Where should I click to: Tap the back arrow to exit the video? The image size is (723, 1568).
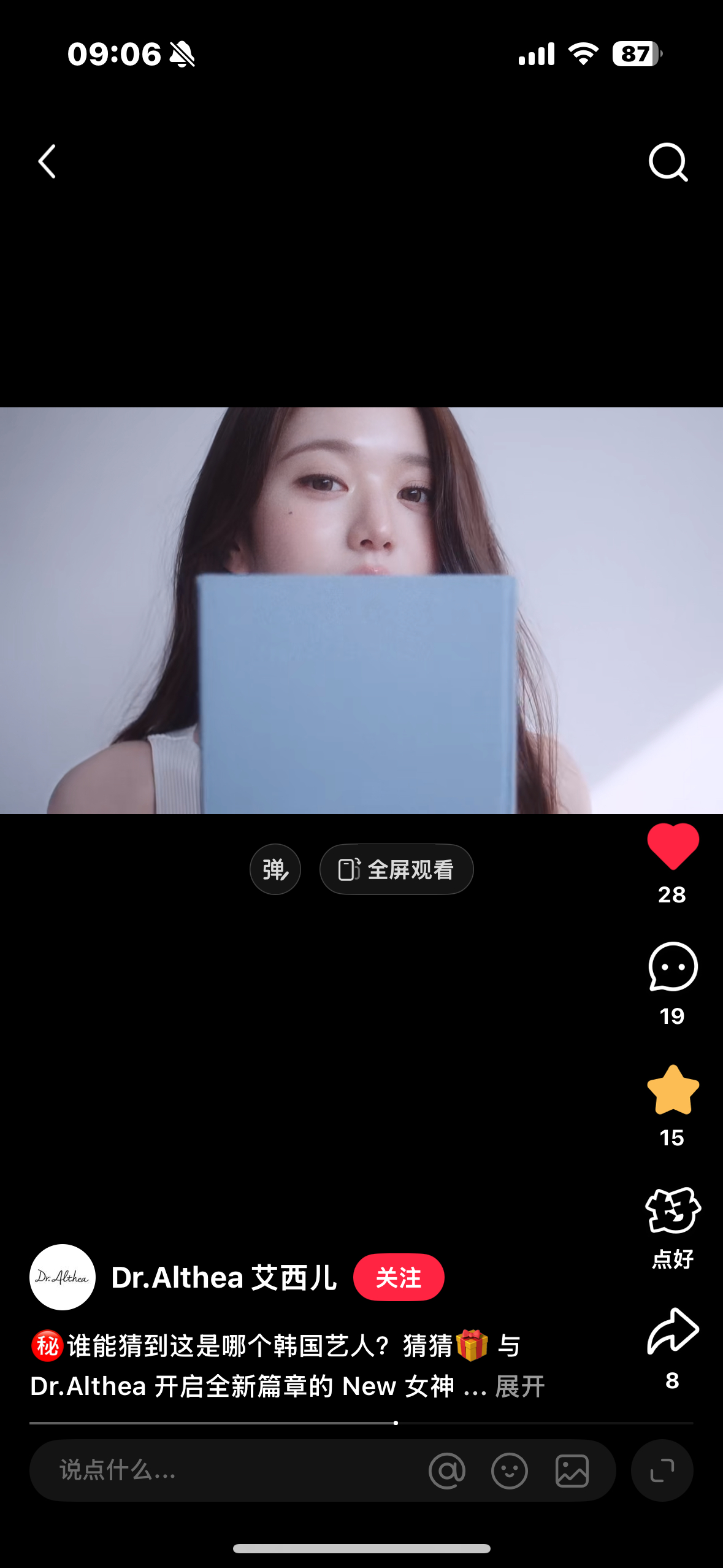(47, 161)
